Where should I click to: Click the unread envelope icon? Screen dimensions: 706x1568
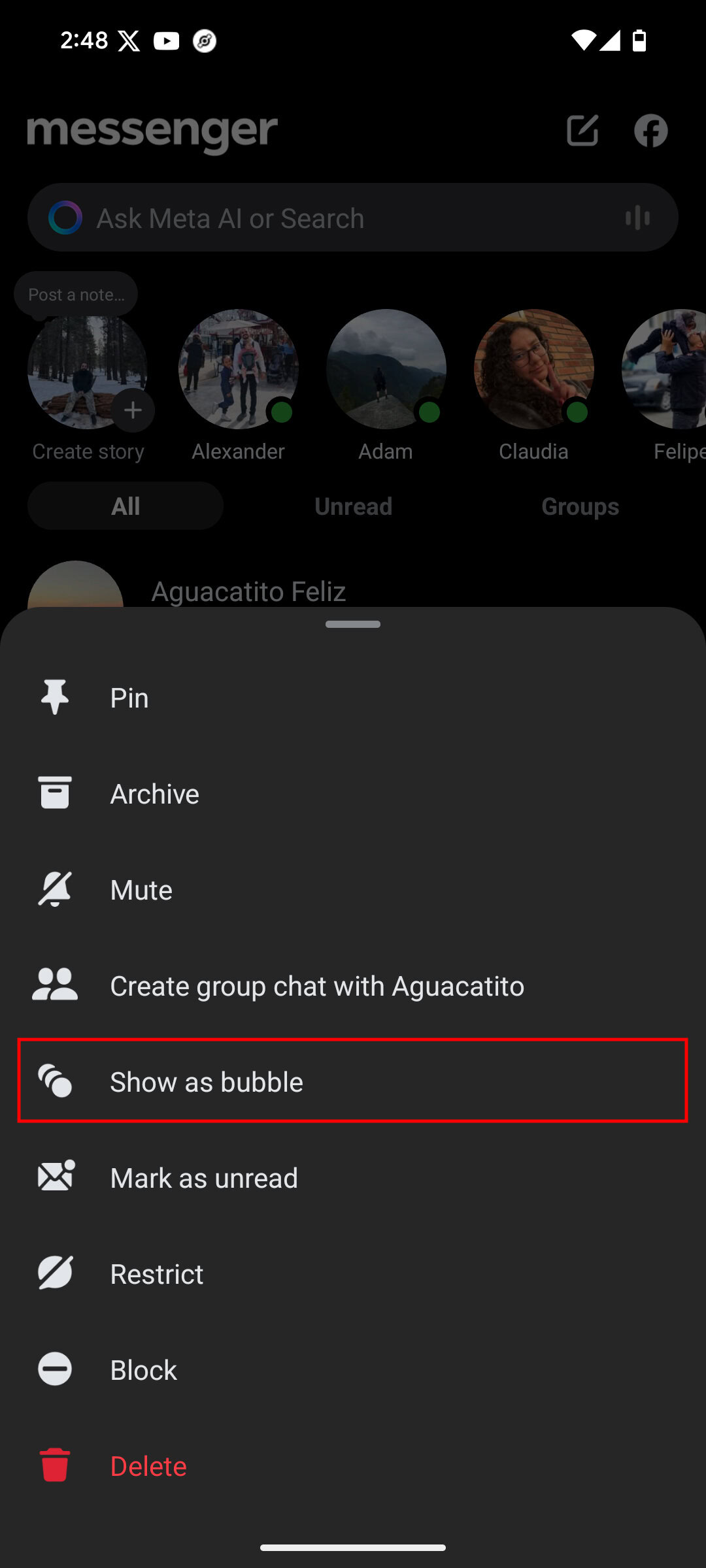click(55, 1177)
